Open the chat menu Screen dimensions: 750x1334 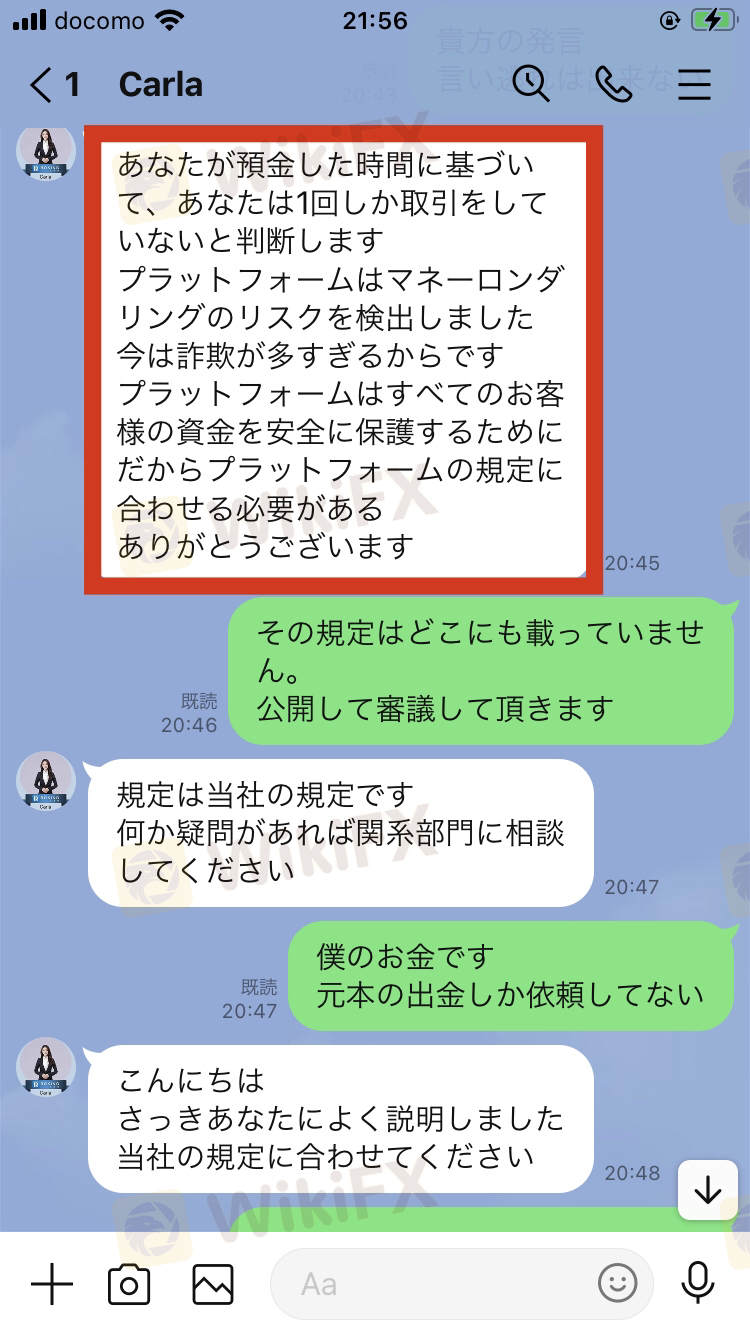tap(694, 85)
